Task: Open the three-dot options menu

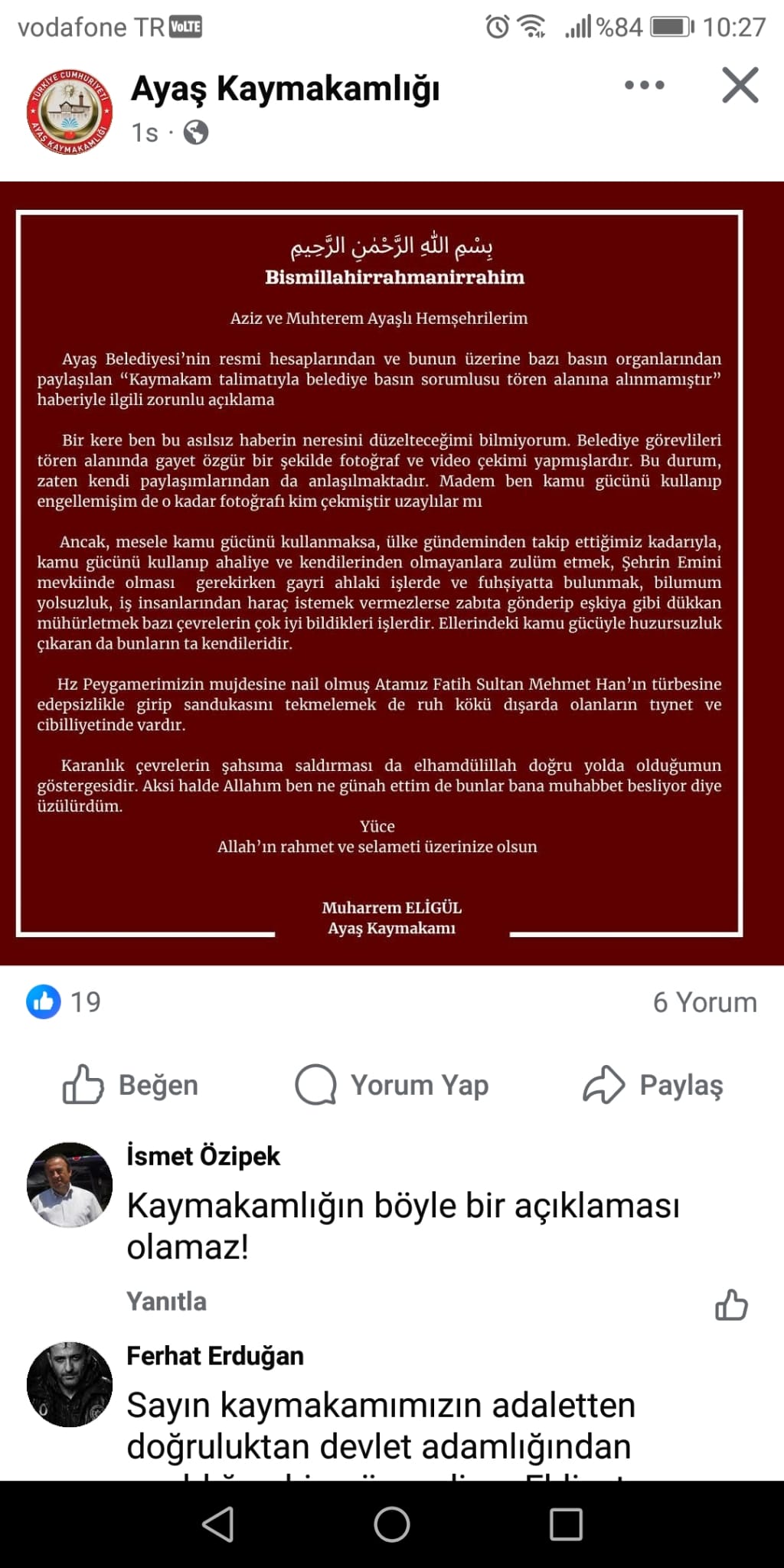Action: 644,85
